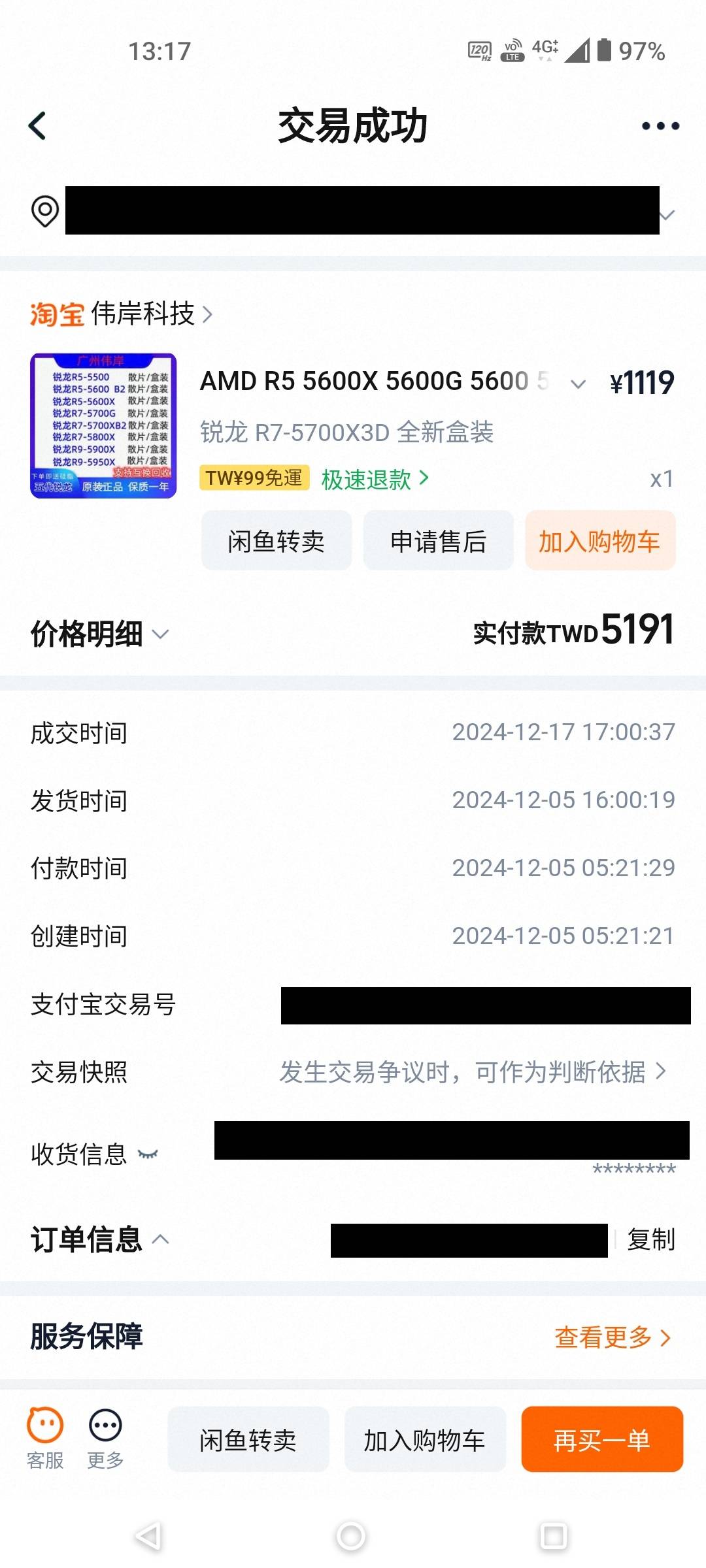The image size is (706, 1568).
Task: Go back using the top-left arrow
Action: click(x=38, y=126)
